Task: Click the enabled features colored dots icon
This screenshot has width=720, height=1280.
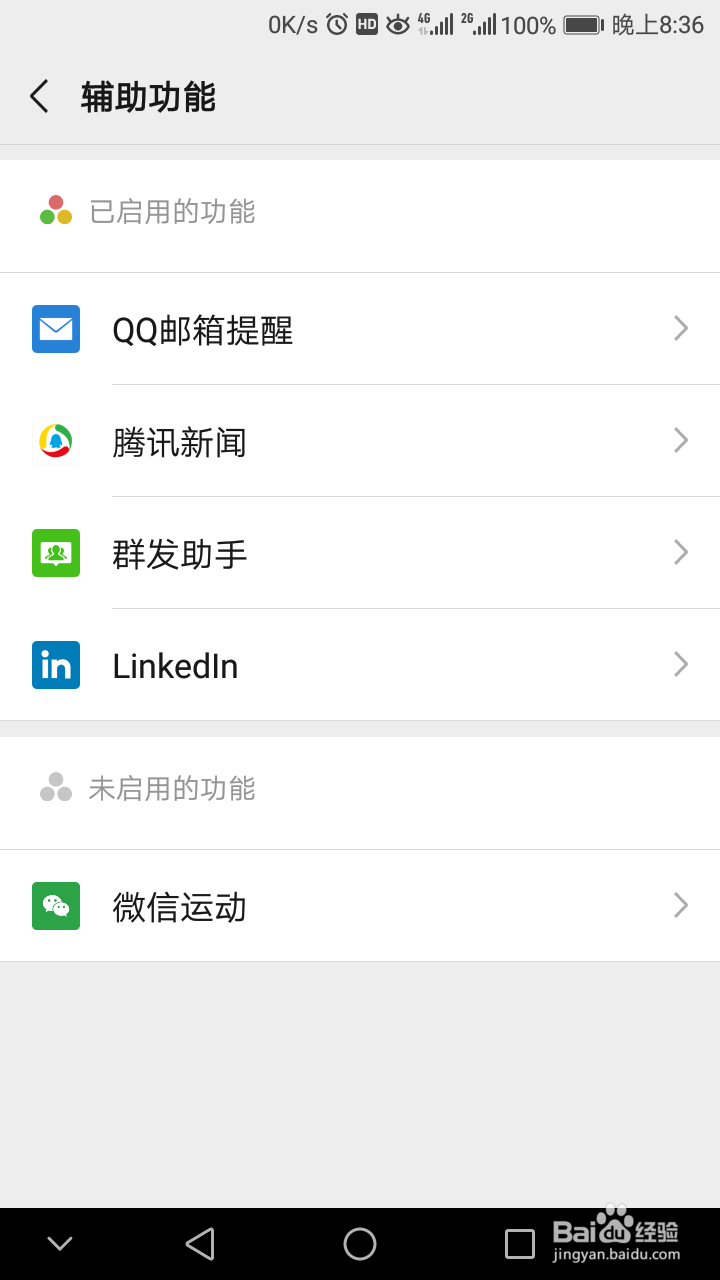Action: tap(55, 210)
